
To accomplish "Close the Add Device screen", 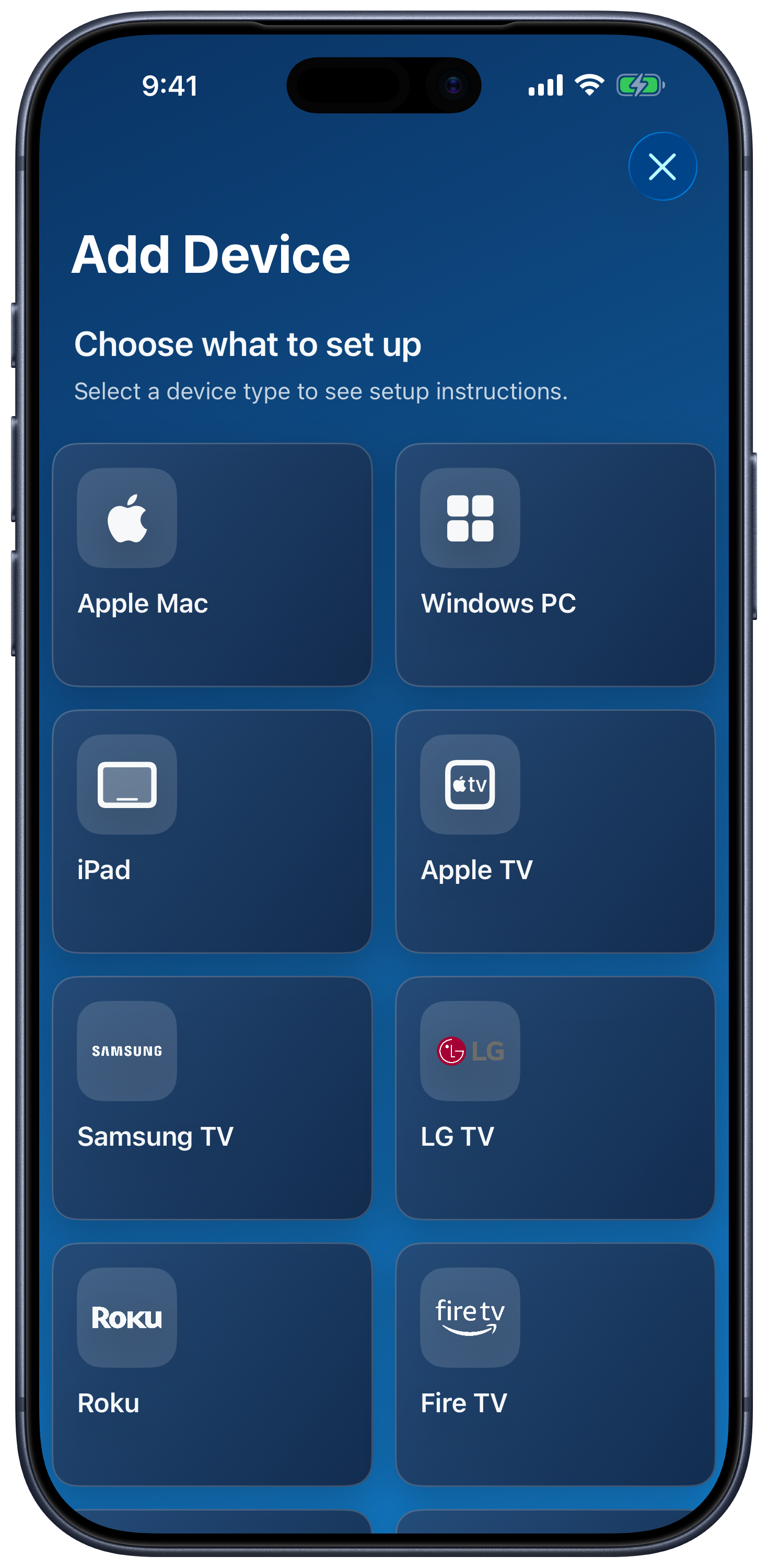I will (x=662, y=166).
